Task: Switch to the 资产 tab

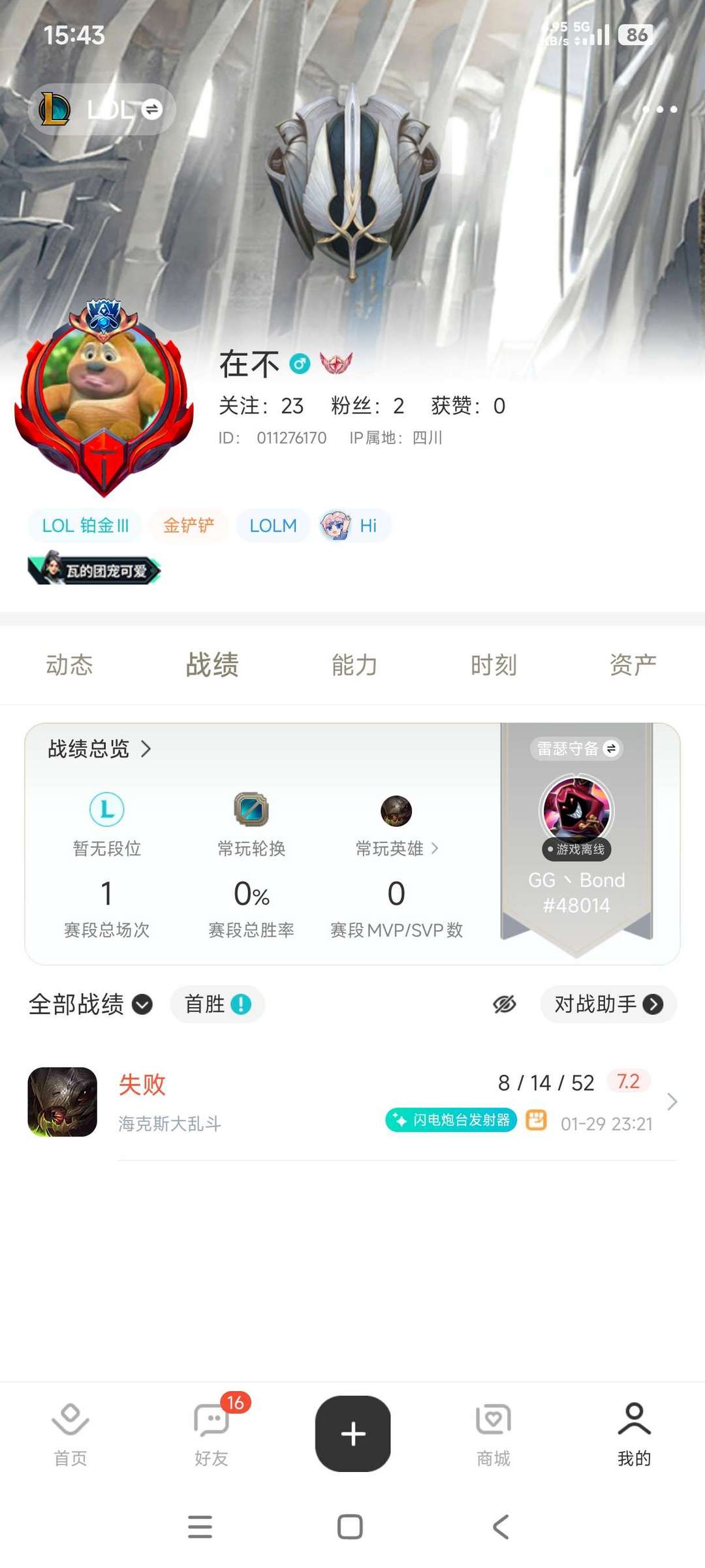Action: (634, 664)
